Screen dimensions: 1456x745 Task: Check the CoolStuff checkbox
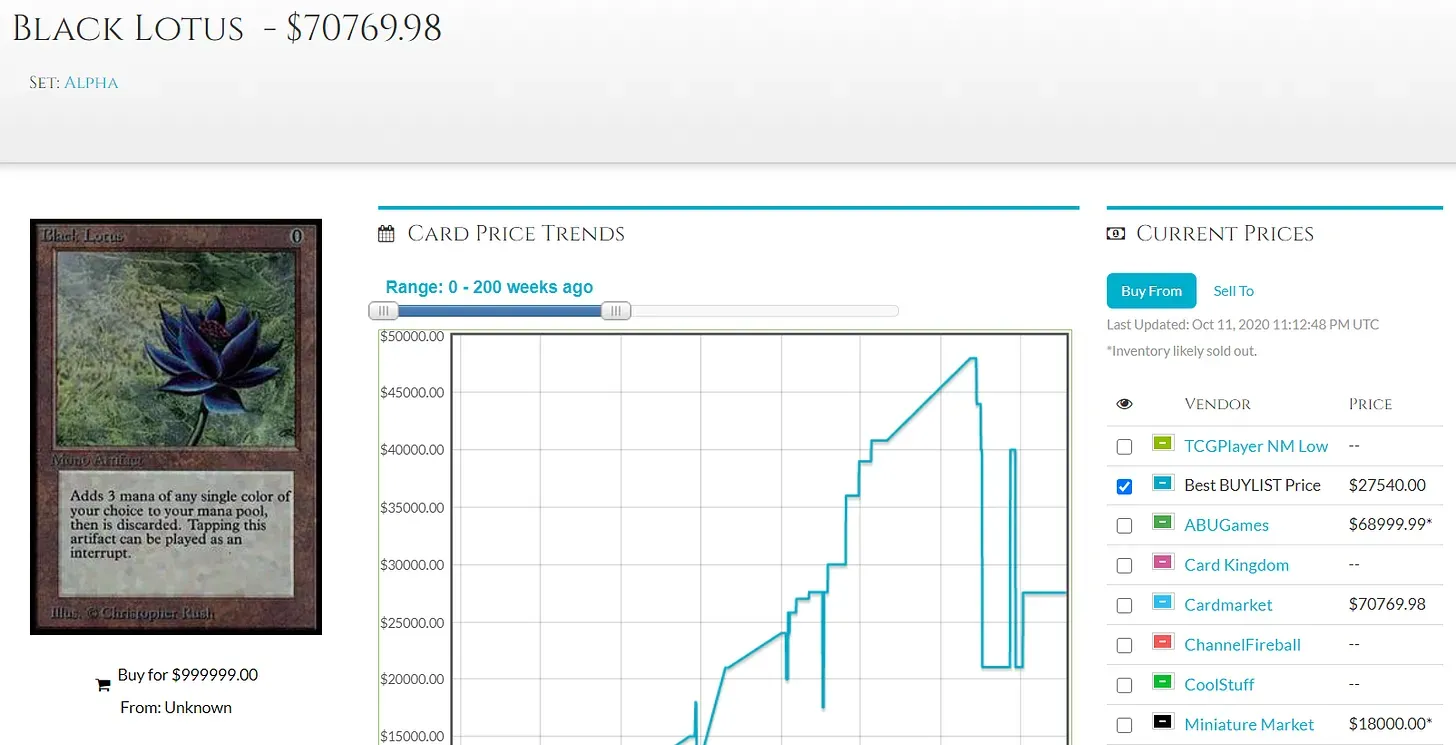pos(1124,686)
